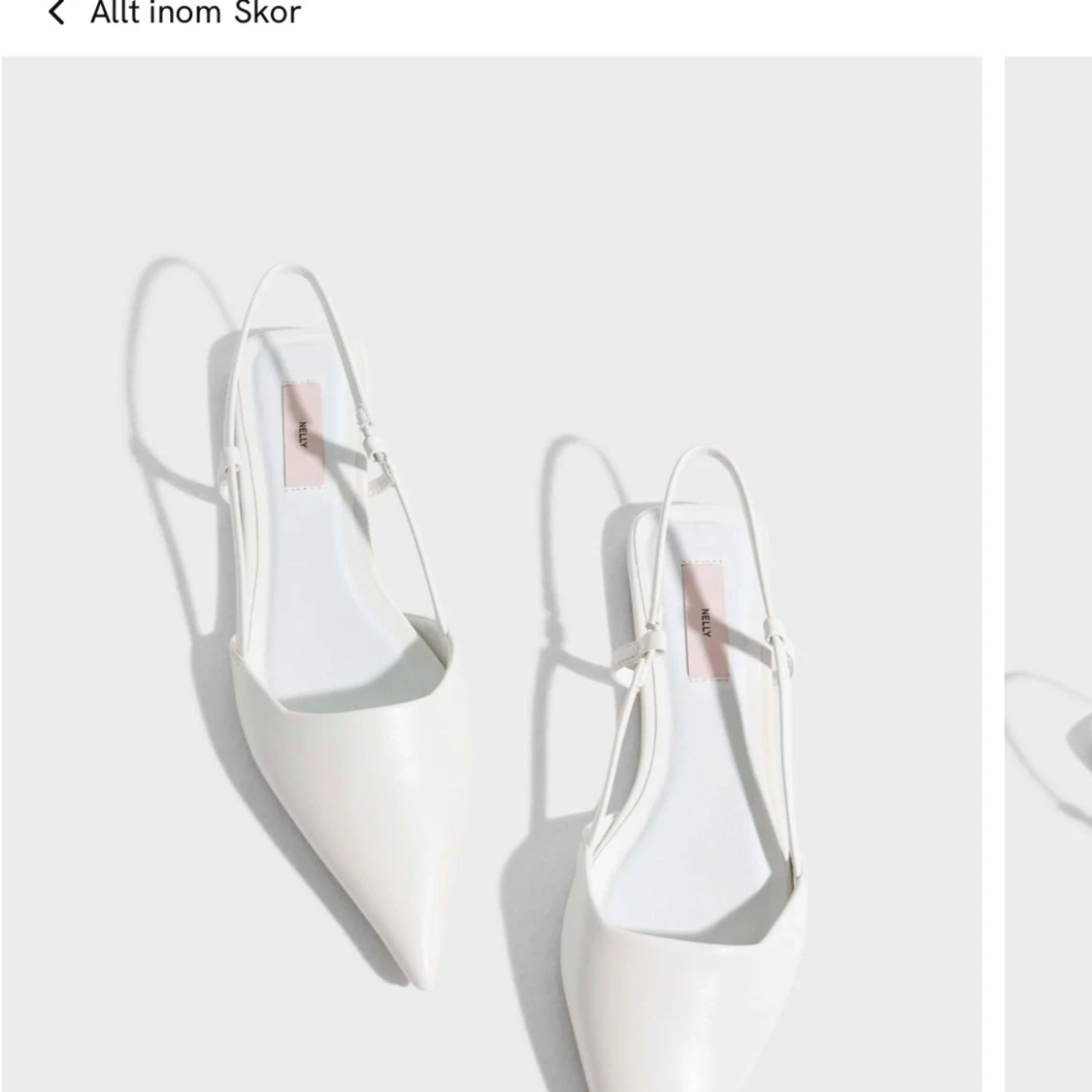
Task: Open the white slingback shoe photo
Action: pos(491,573)
